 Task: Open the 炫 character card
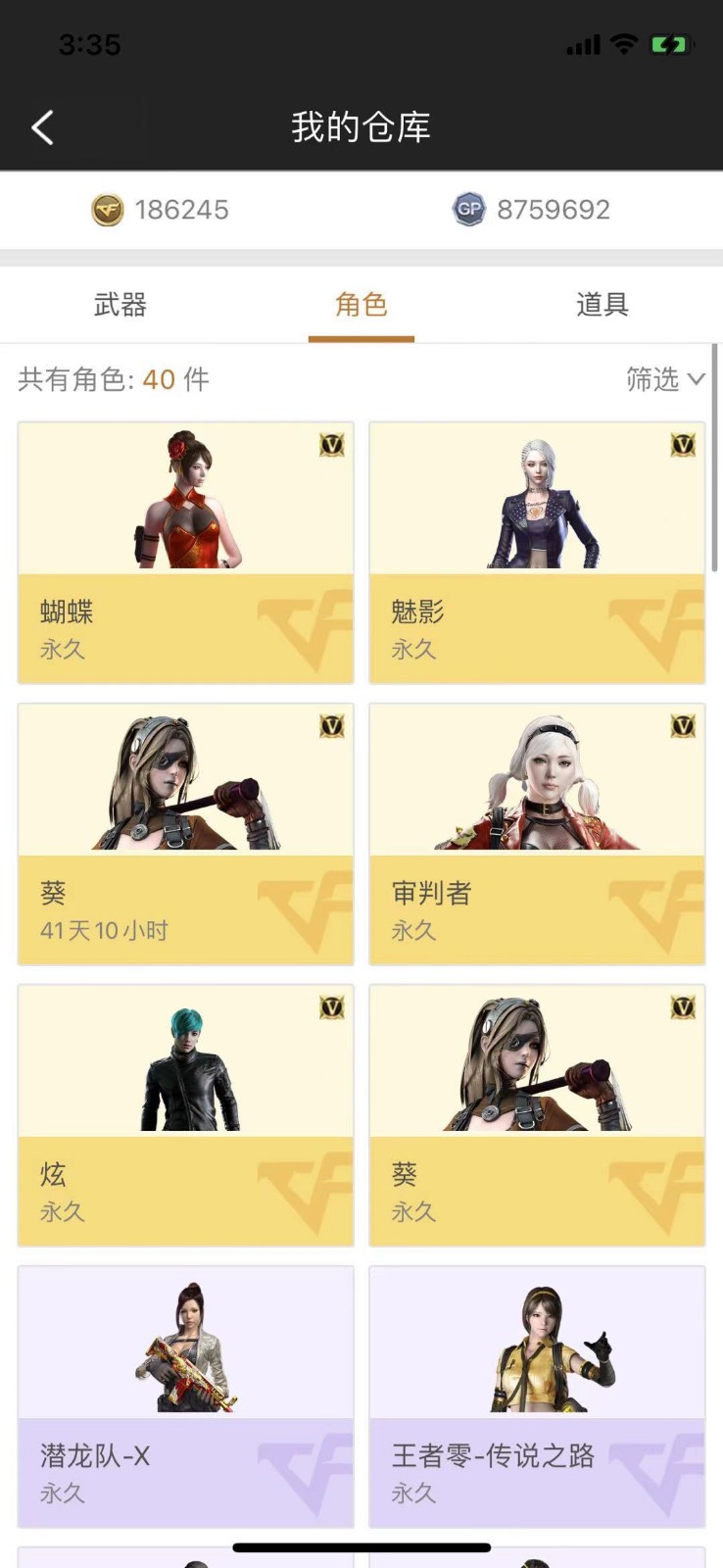(x=185, y=1115)
